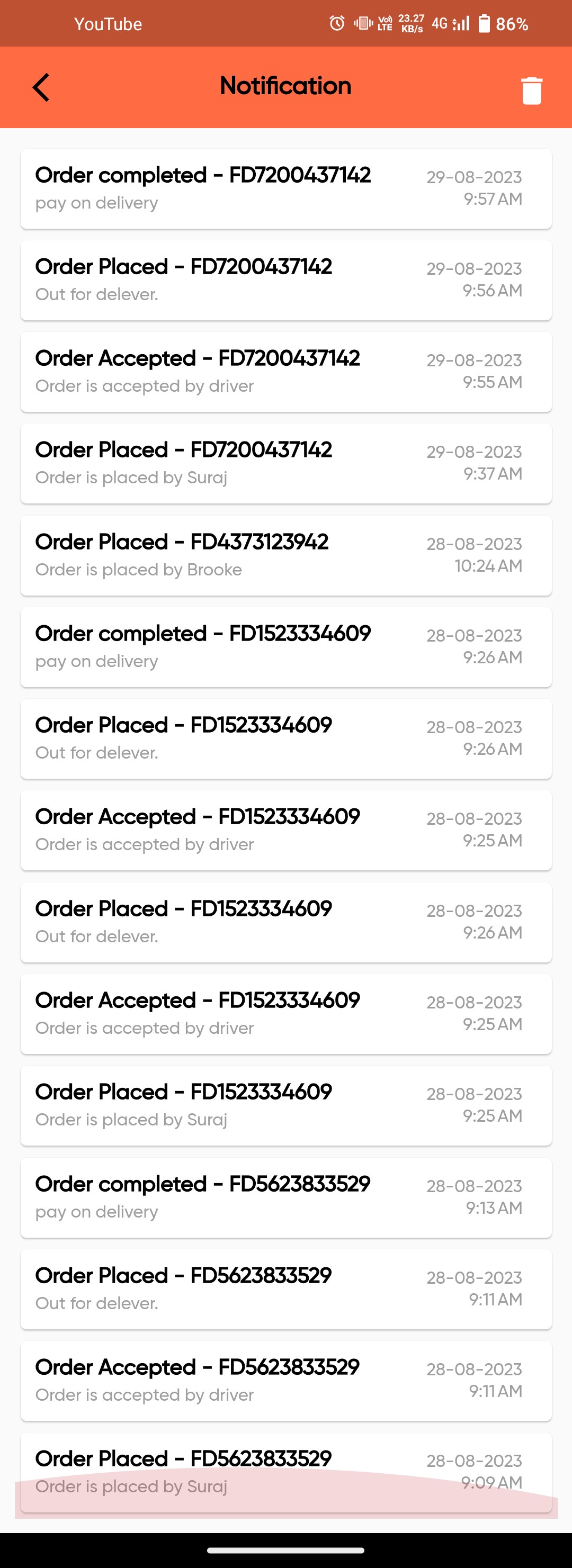
Task: View Order completed notification for FD1523334609
Action: tap(285, 647)
